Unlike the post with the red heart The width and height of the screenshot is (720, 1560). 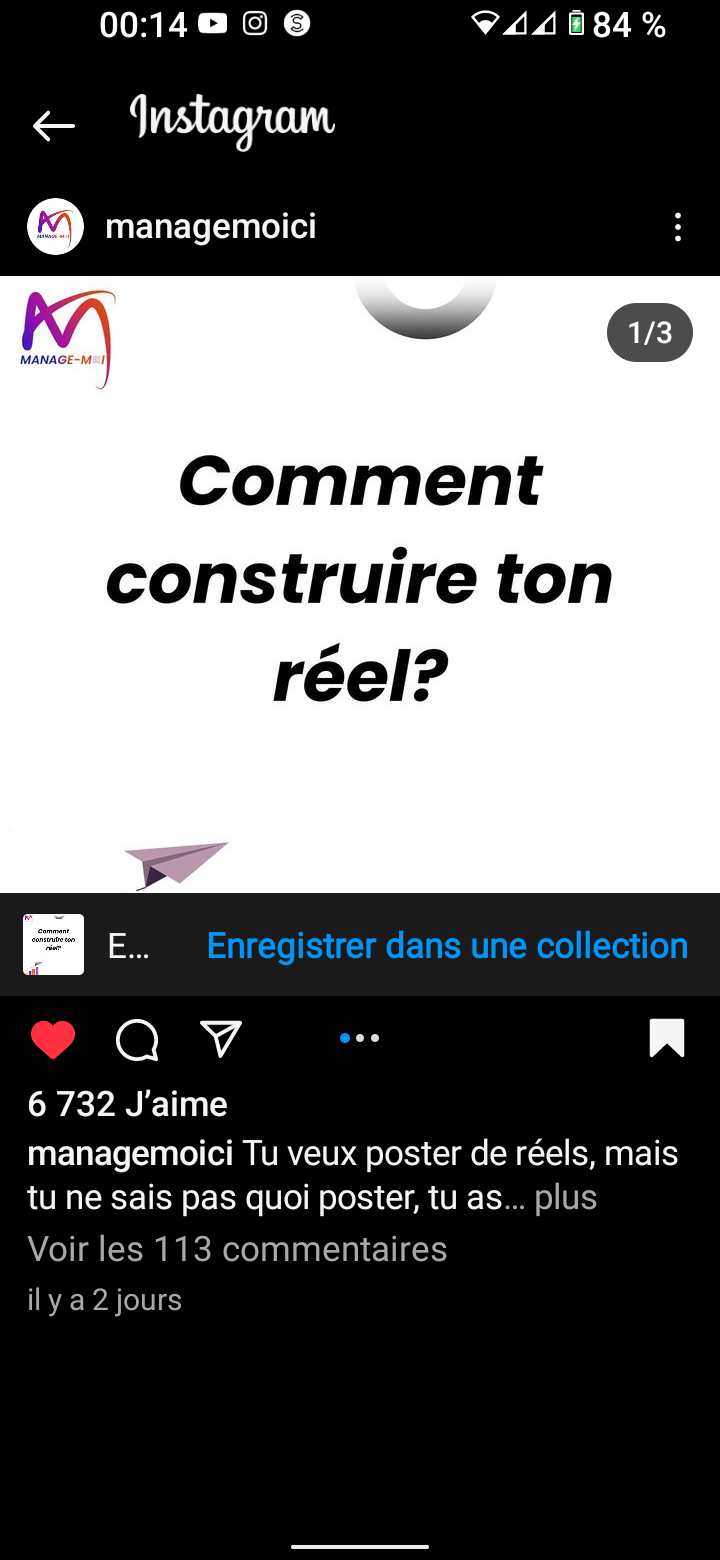(x=53, y=1040)
